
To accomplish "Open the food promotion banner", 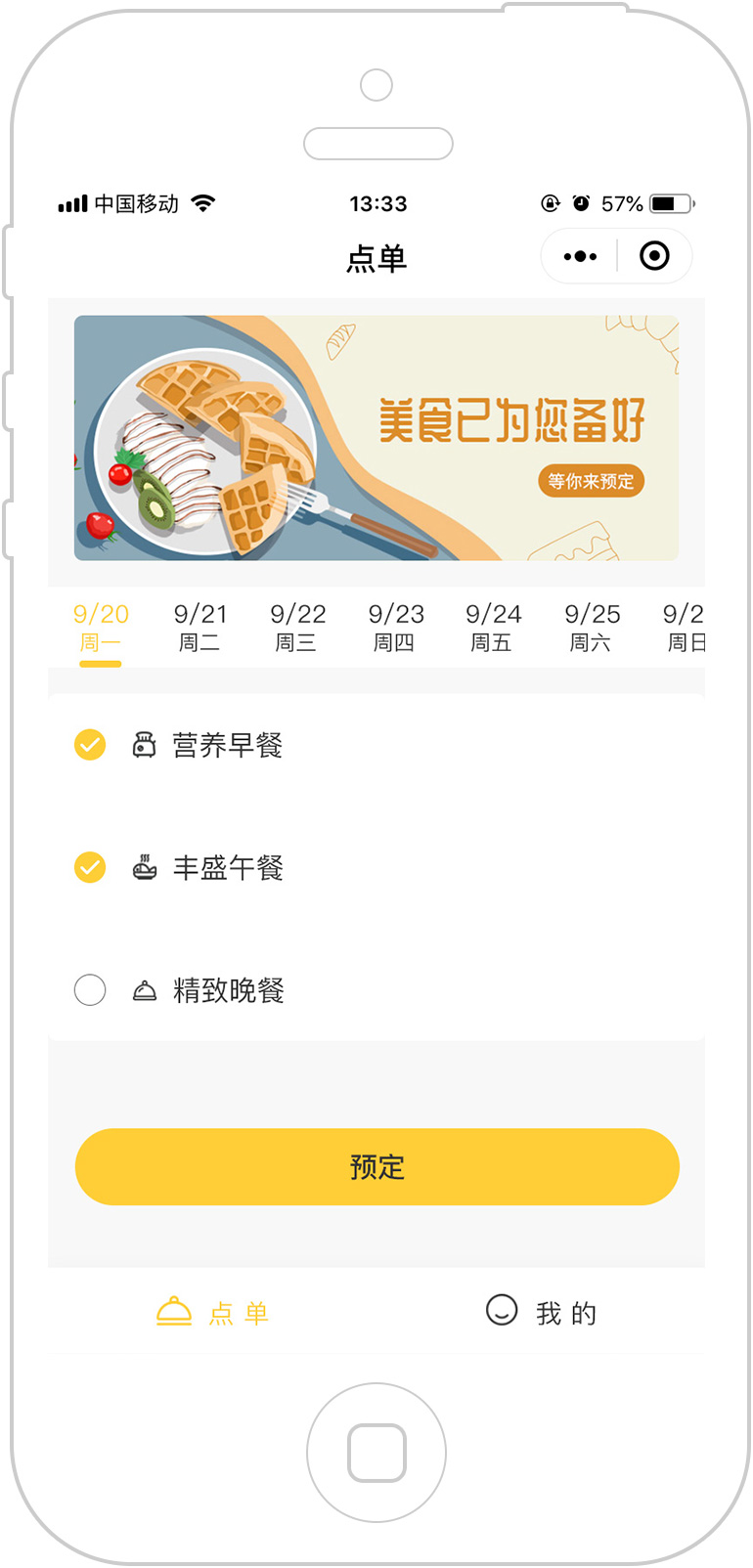I will click(376, 438).
